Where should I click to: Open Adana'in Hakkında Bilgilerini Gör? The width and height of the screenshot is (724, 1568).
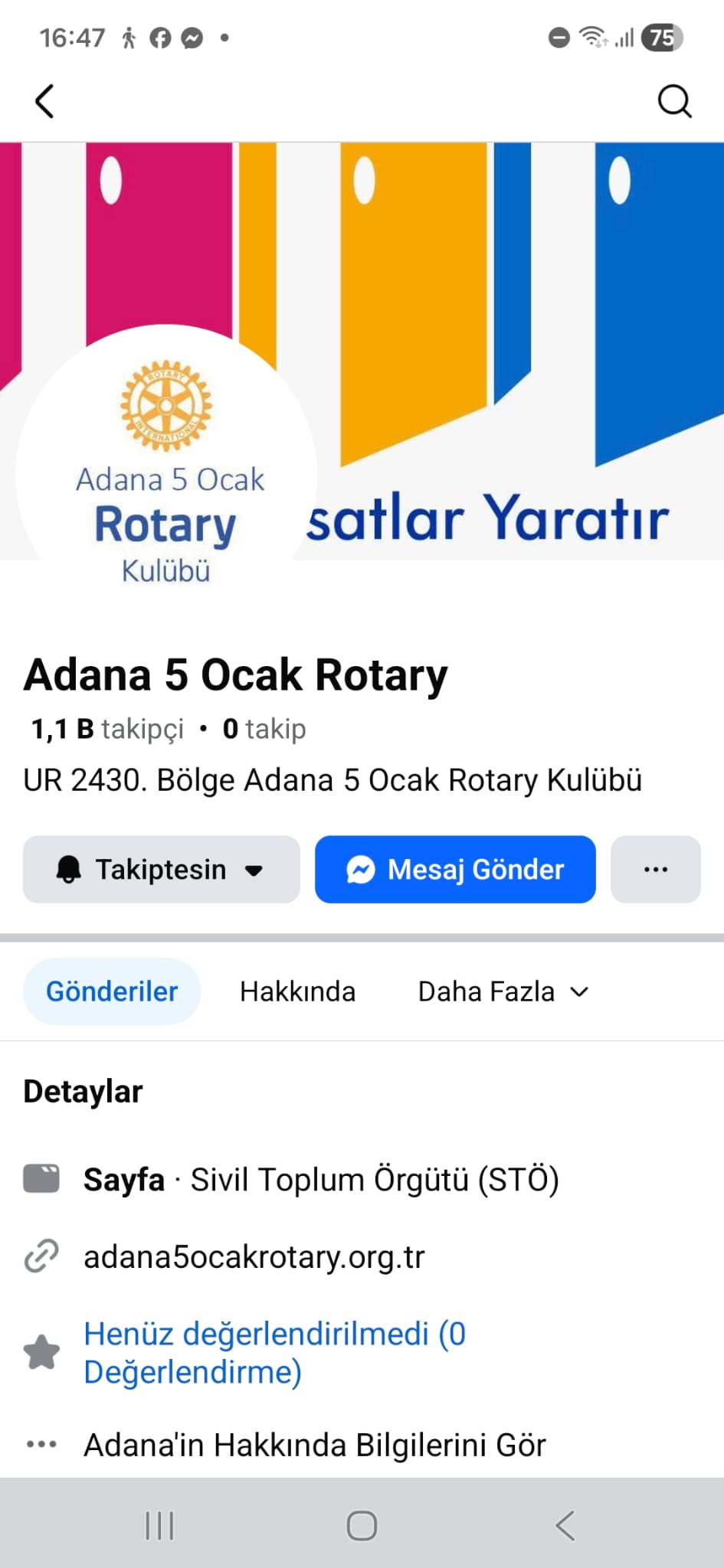pos(314,1445)
